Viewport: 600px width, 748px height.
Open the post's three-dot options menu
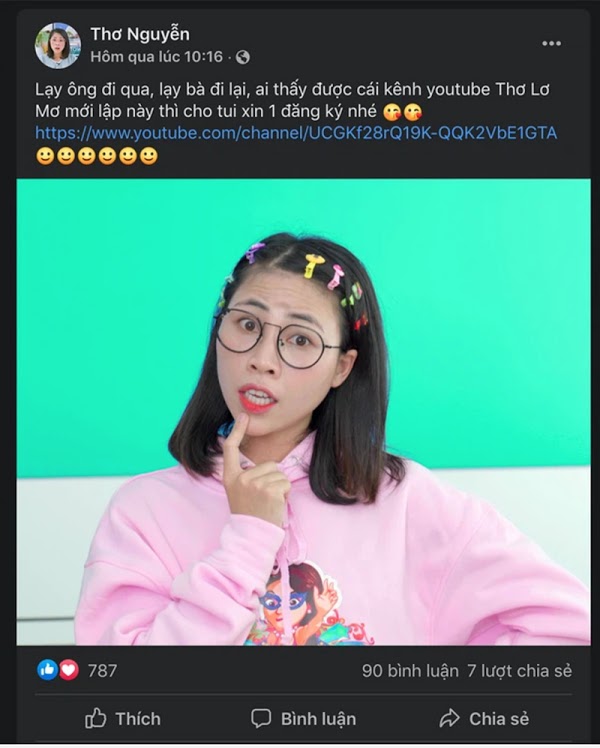[x=551, y=44]
